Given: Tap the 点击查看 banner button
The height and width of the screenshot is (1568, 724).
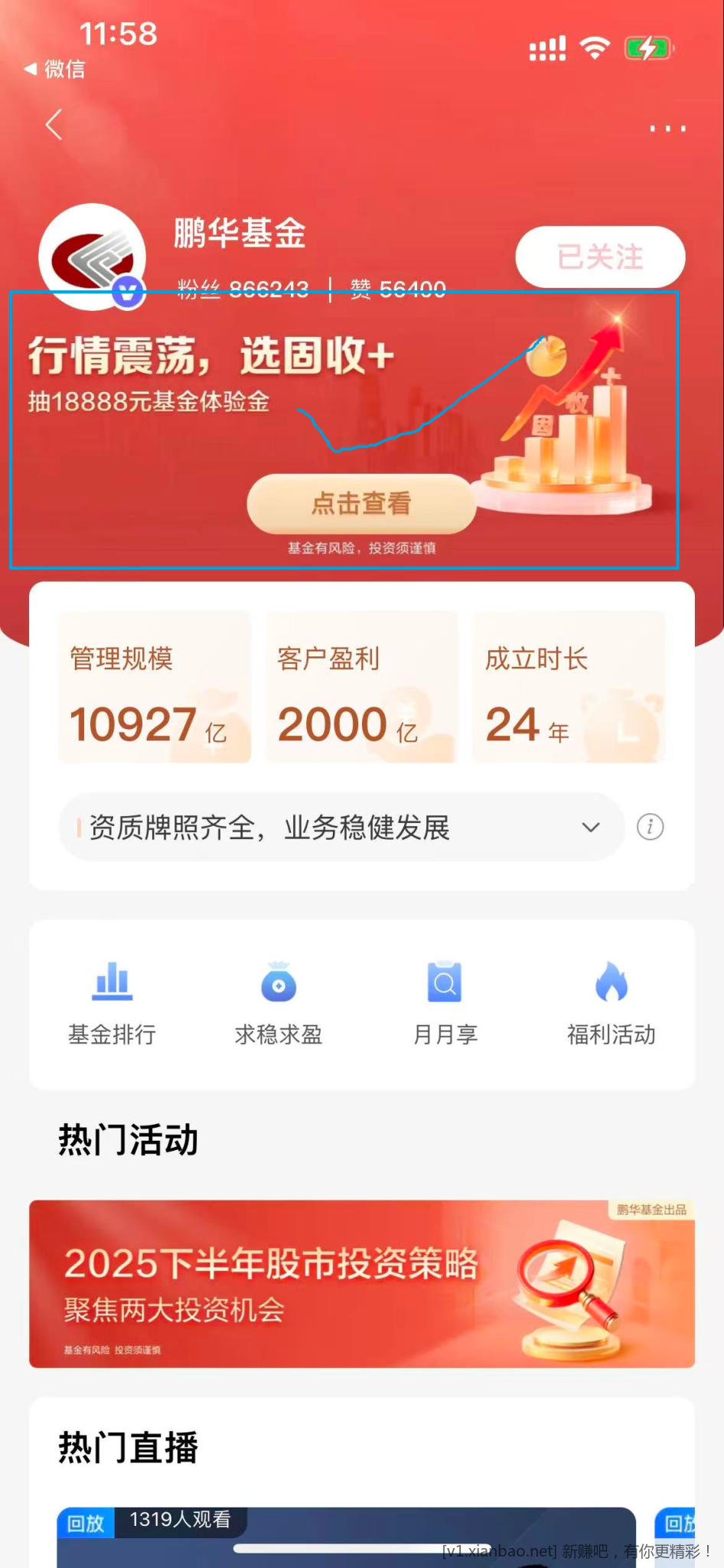Looking at the screenshot, I should (360, 503).
